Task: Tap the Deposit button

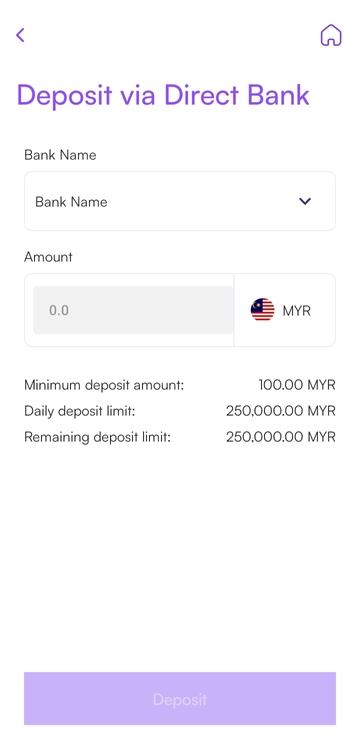Action: tap(180, 699)
